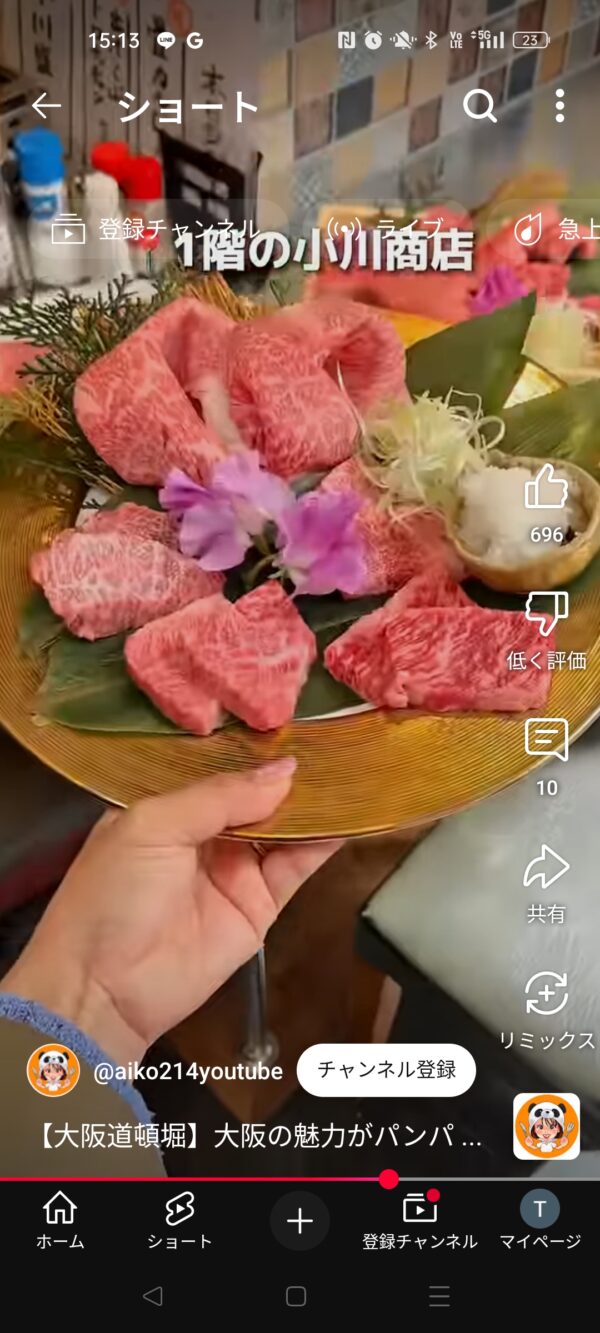
Task: Open the search magnifier icon
Action: click(x=480, y=105)
